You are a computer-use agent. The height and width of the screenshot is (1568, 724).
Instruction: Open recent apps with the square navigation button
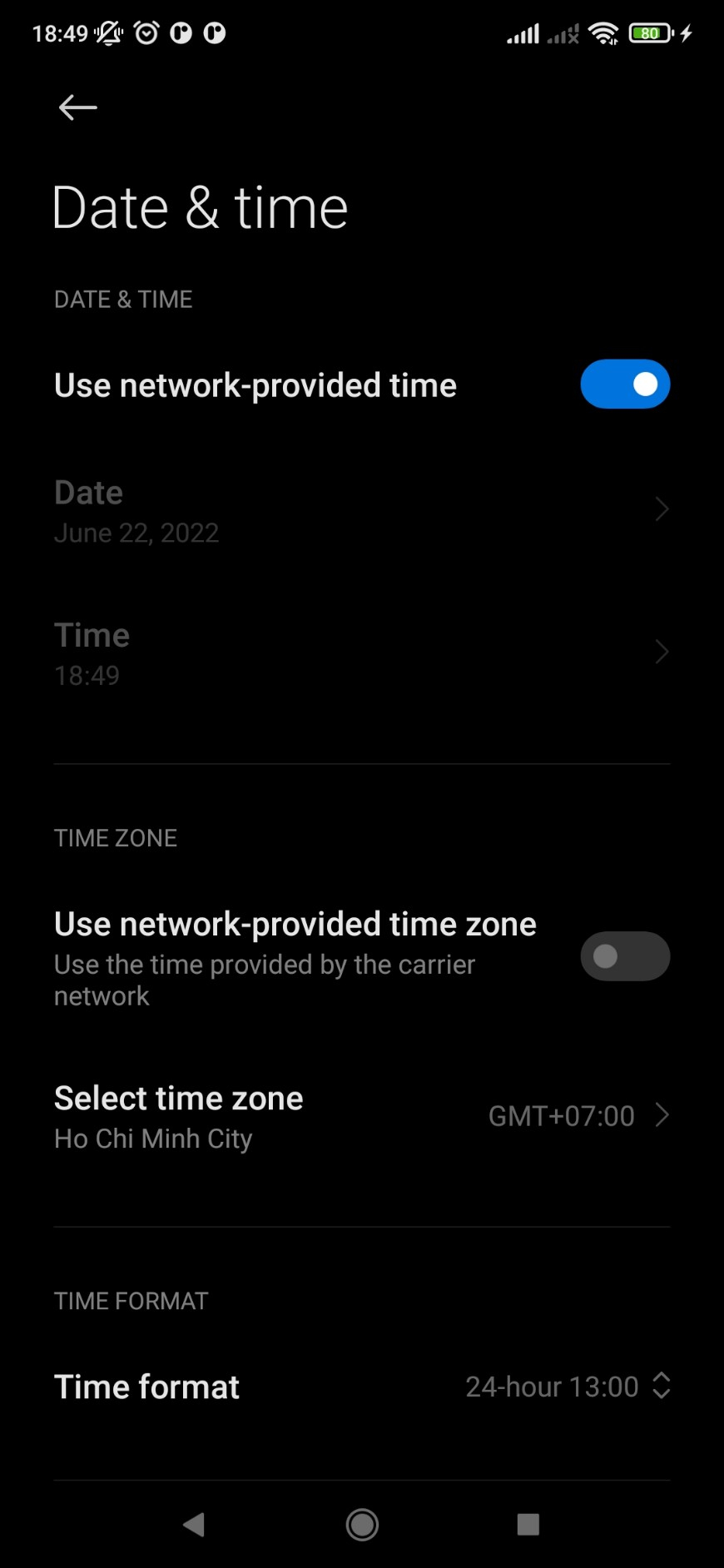click(527, 1524)
